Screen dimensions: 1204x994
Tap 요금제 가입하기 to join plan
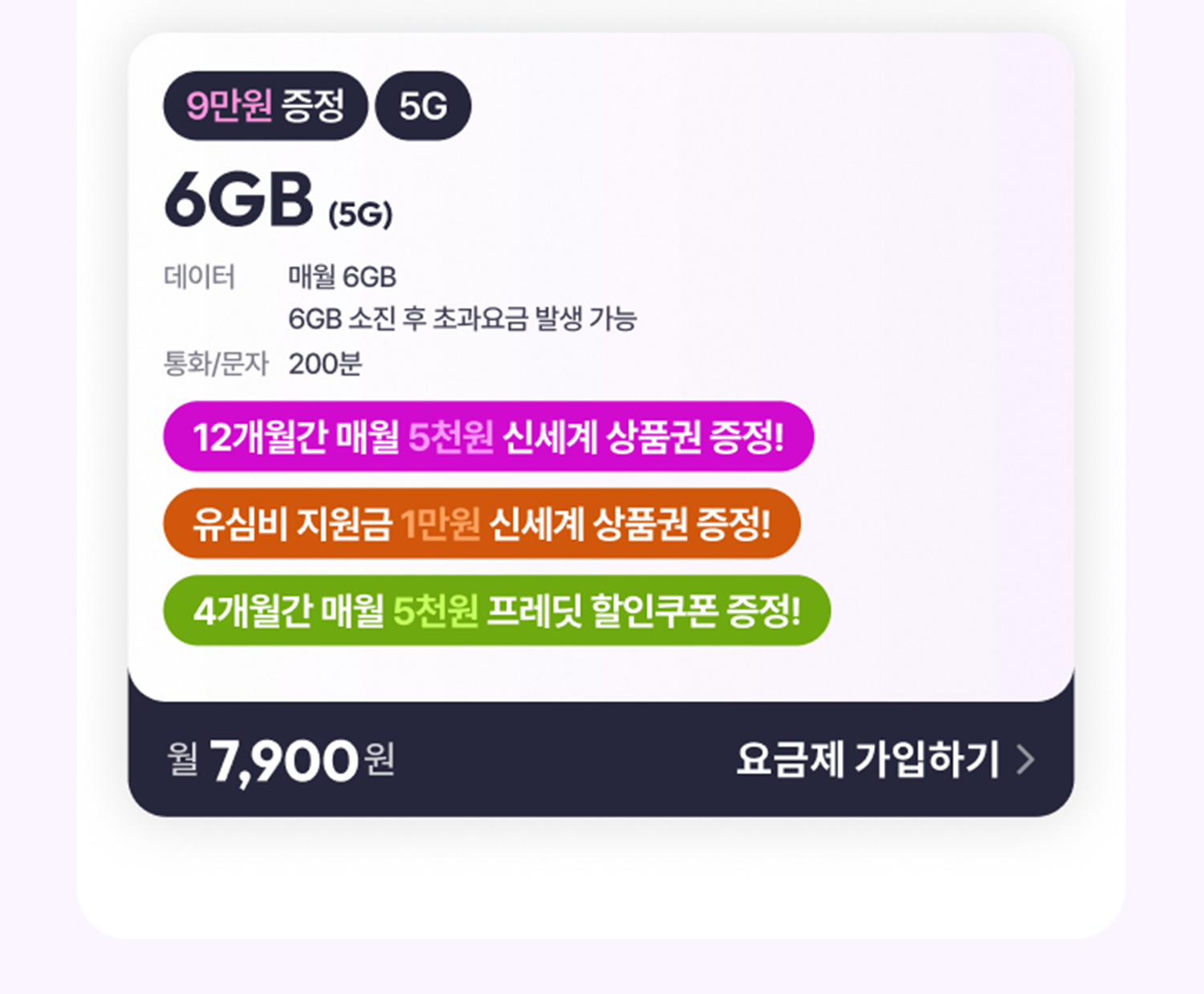885,760
